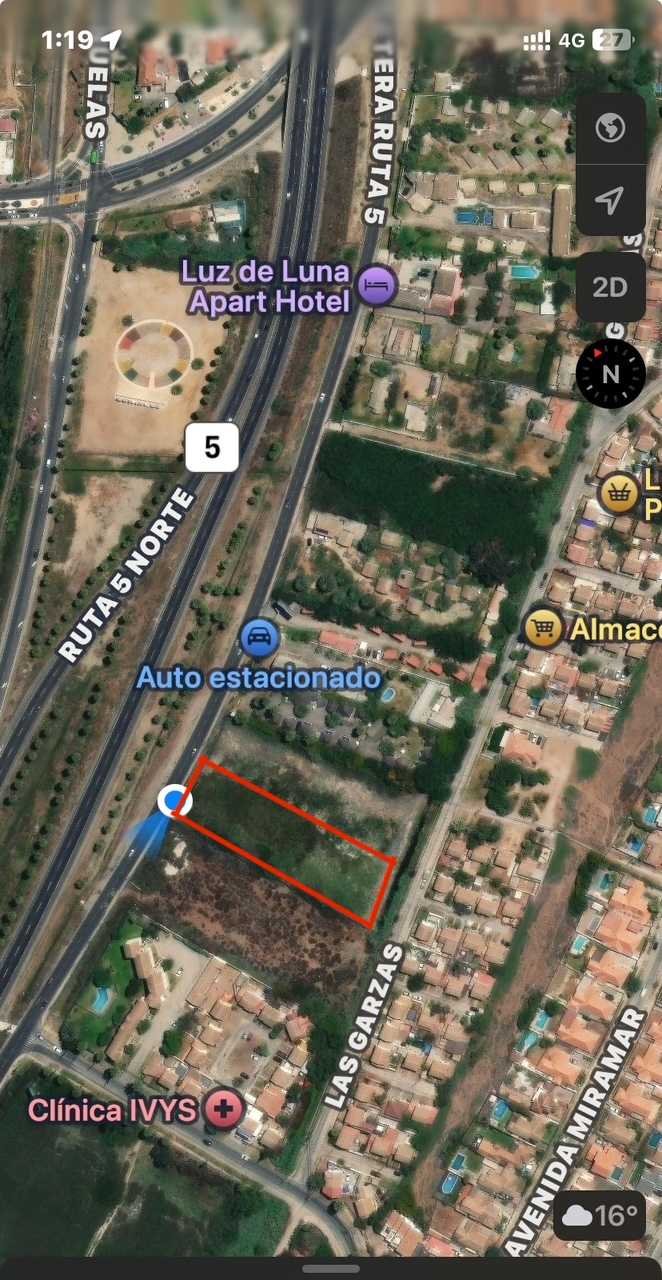Tap the blue current location dot
This screenshot has height=1280, width=662.
click(175, 800)
